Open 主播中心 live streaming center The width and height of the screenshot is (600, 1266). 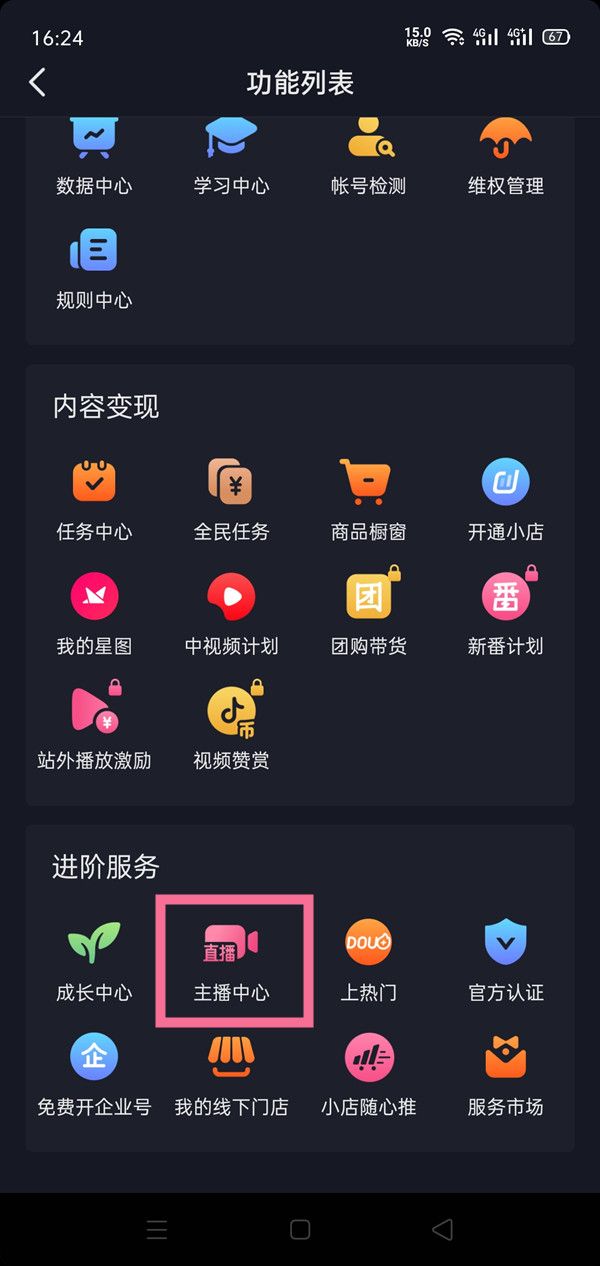coord(231,960)
